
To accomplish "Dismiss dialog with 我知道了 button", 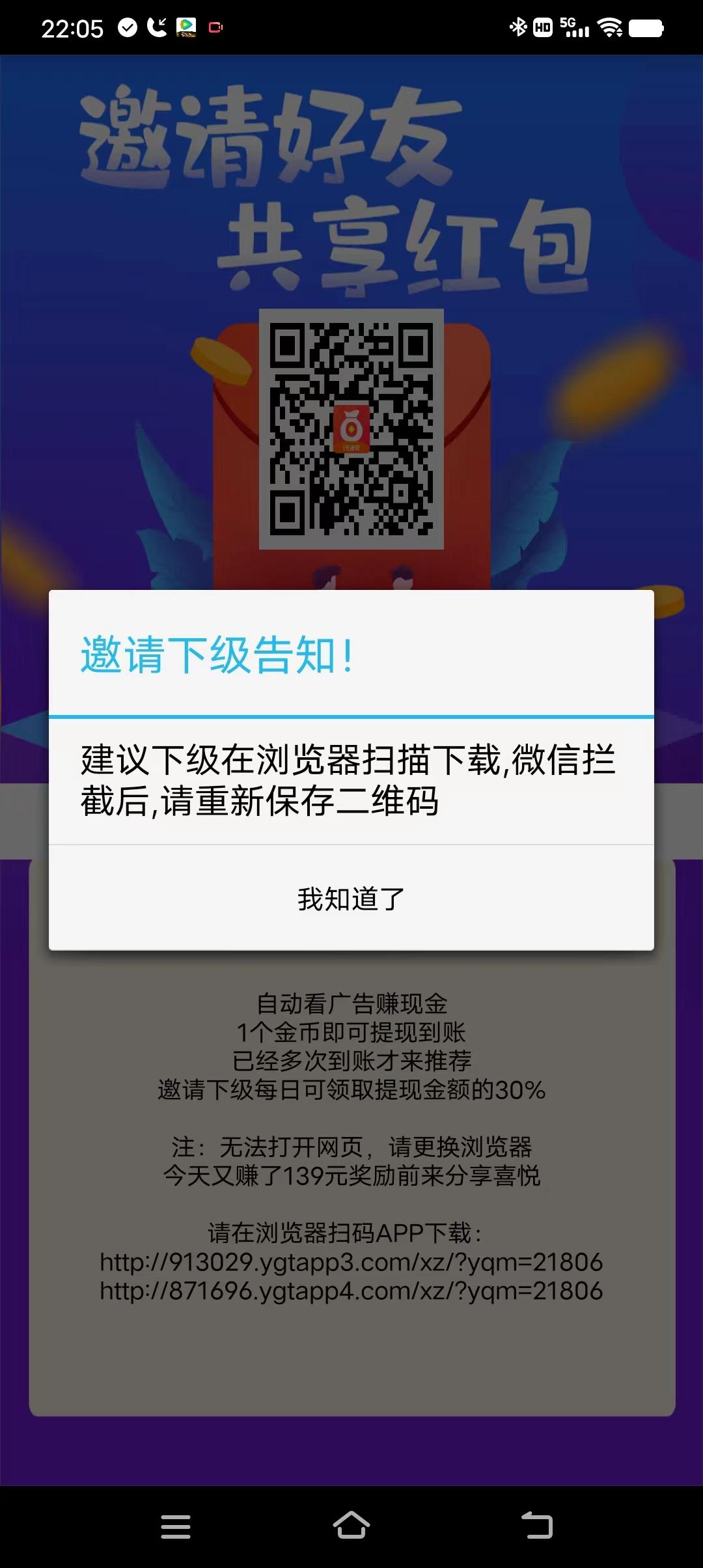I will (x=351, y=899).
